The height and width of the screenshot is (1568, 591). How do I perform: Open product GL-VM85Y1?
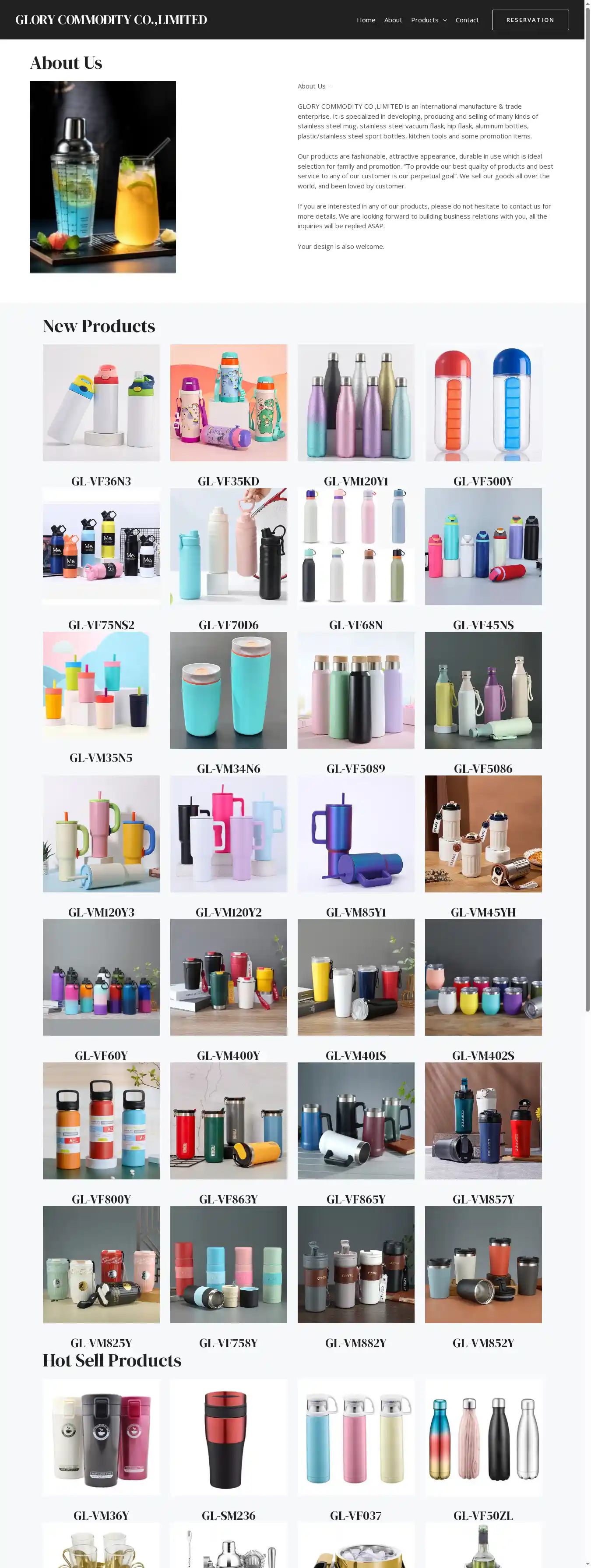tap(355, 834)
